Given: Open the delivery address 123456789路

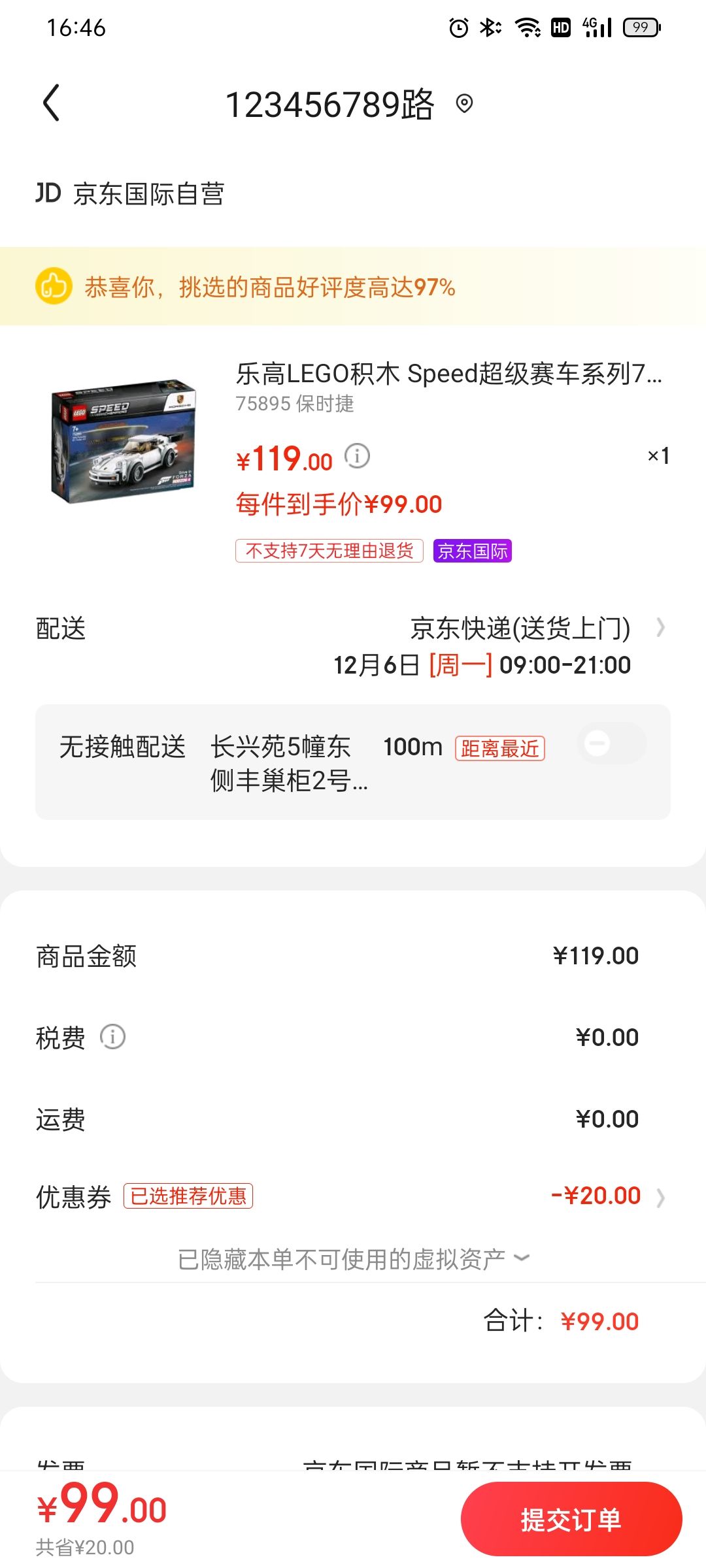Looking at the screenshot, I should point(349,105).
